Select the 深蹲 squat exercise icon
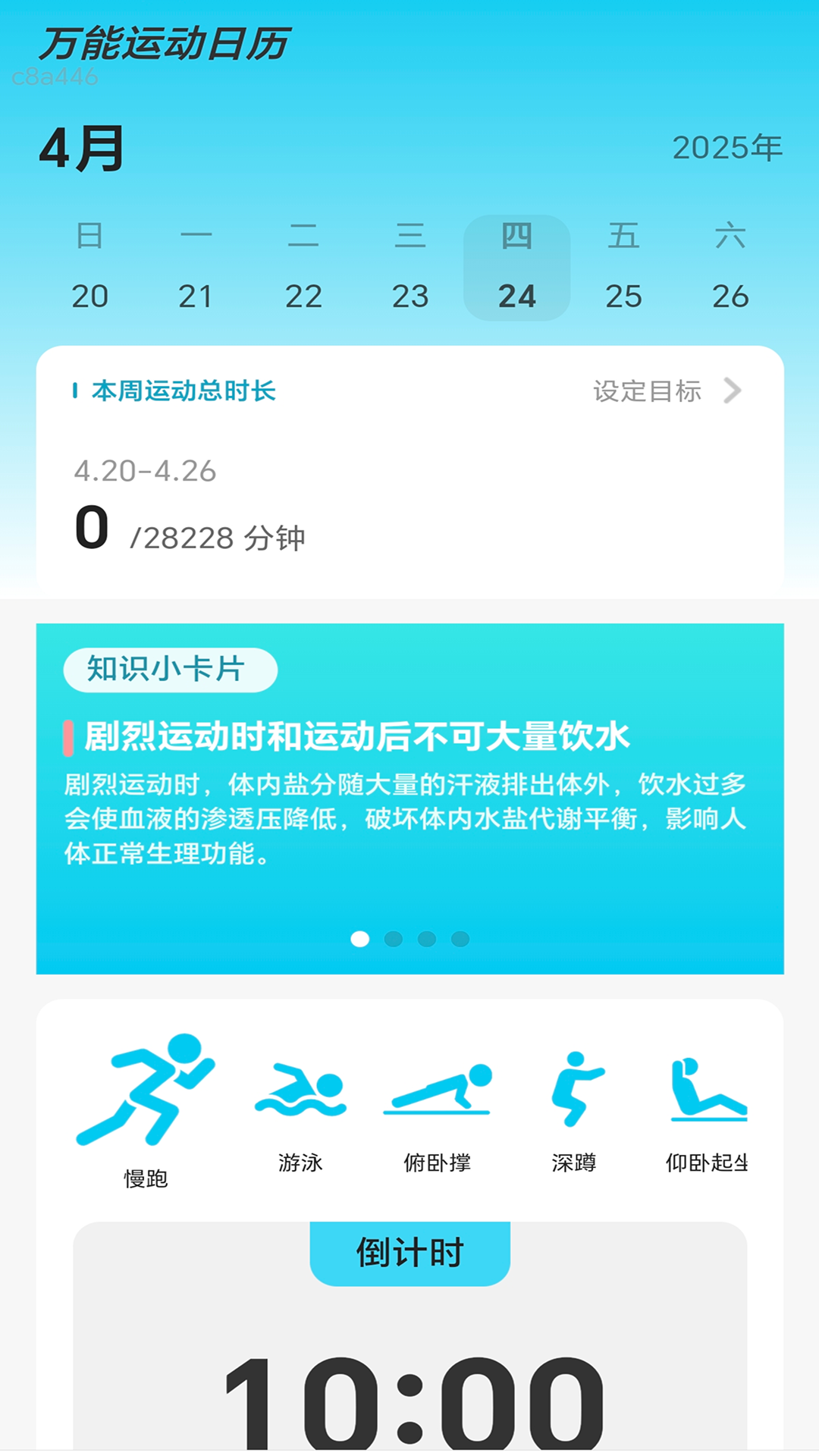819x1456 pixels. (x=574, y=1088)
